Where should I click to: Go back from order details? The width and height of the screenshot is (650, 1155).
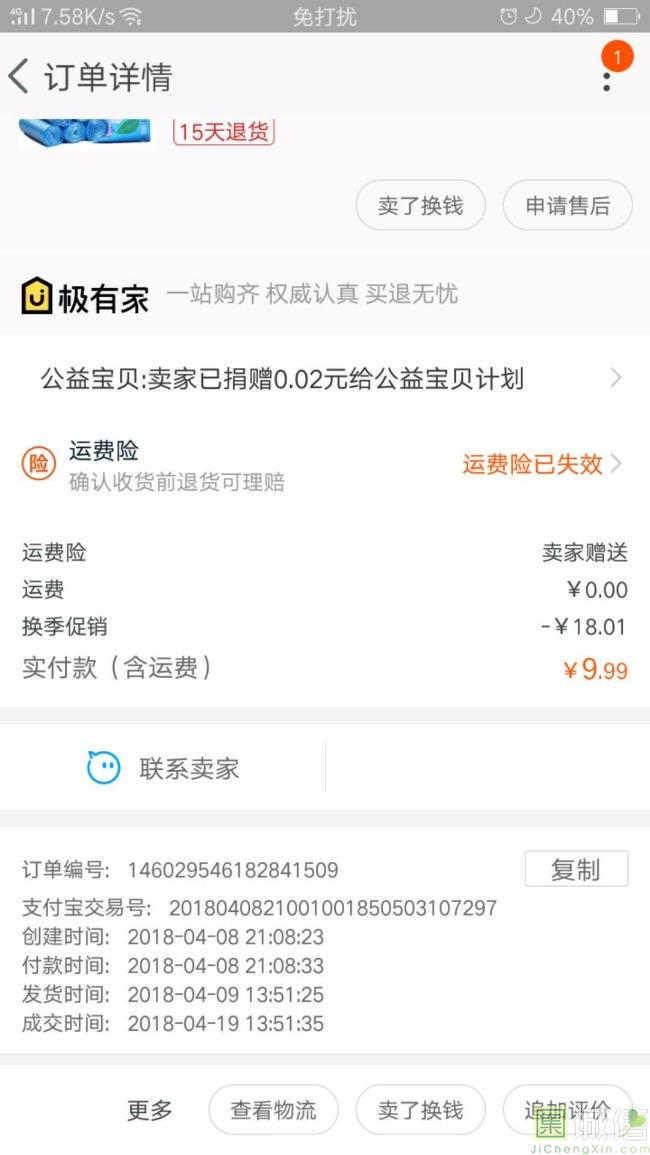coord(20,77)
